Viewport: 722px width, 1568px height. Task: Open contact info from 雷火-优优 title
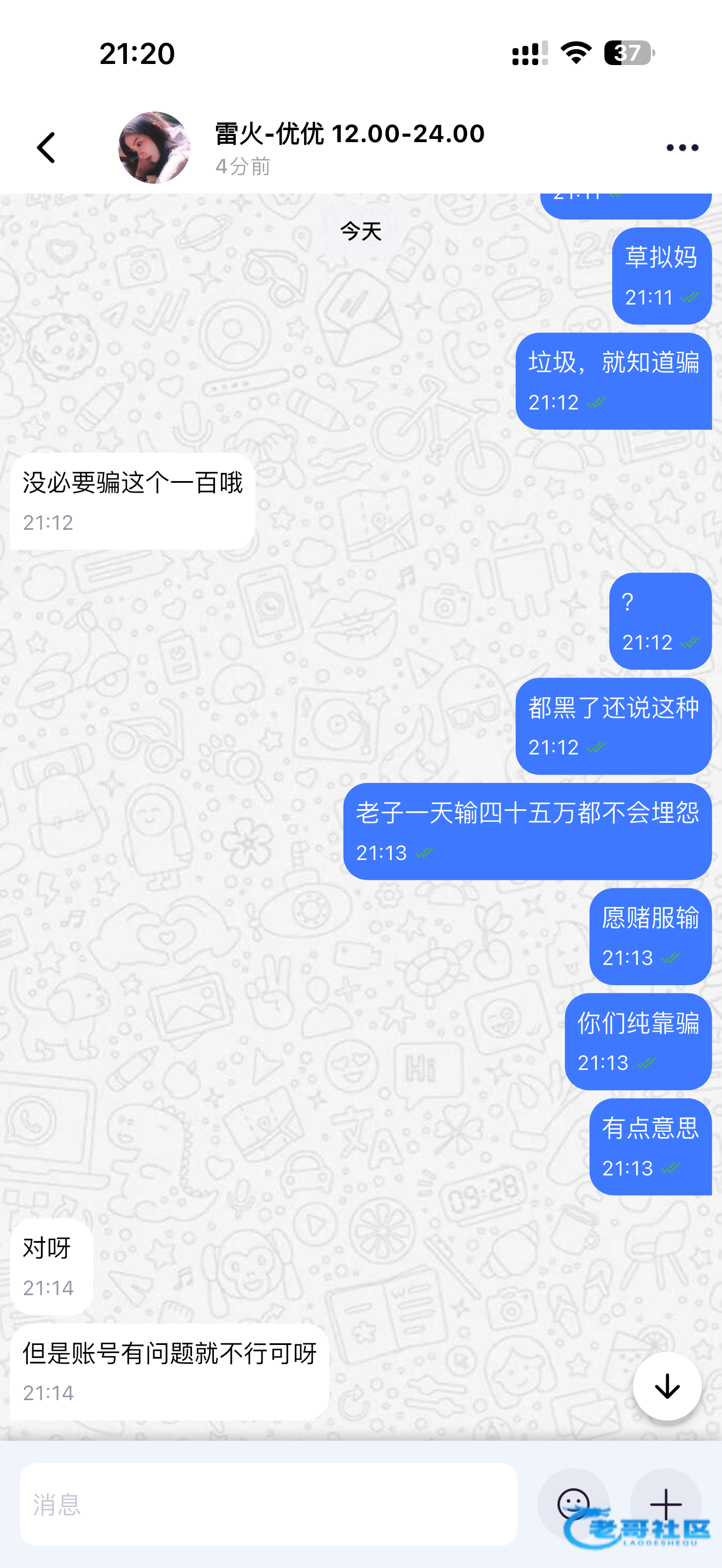tap(350, 134)
